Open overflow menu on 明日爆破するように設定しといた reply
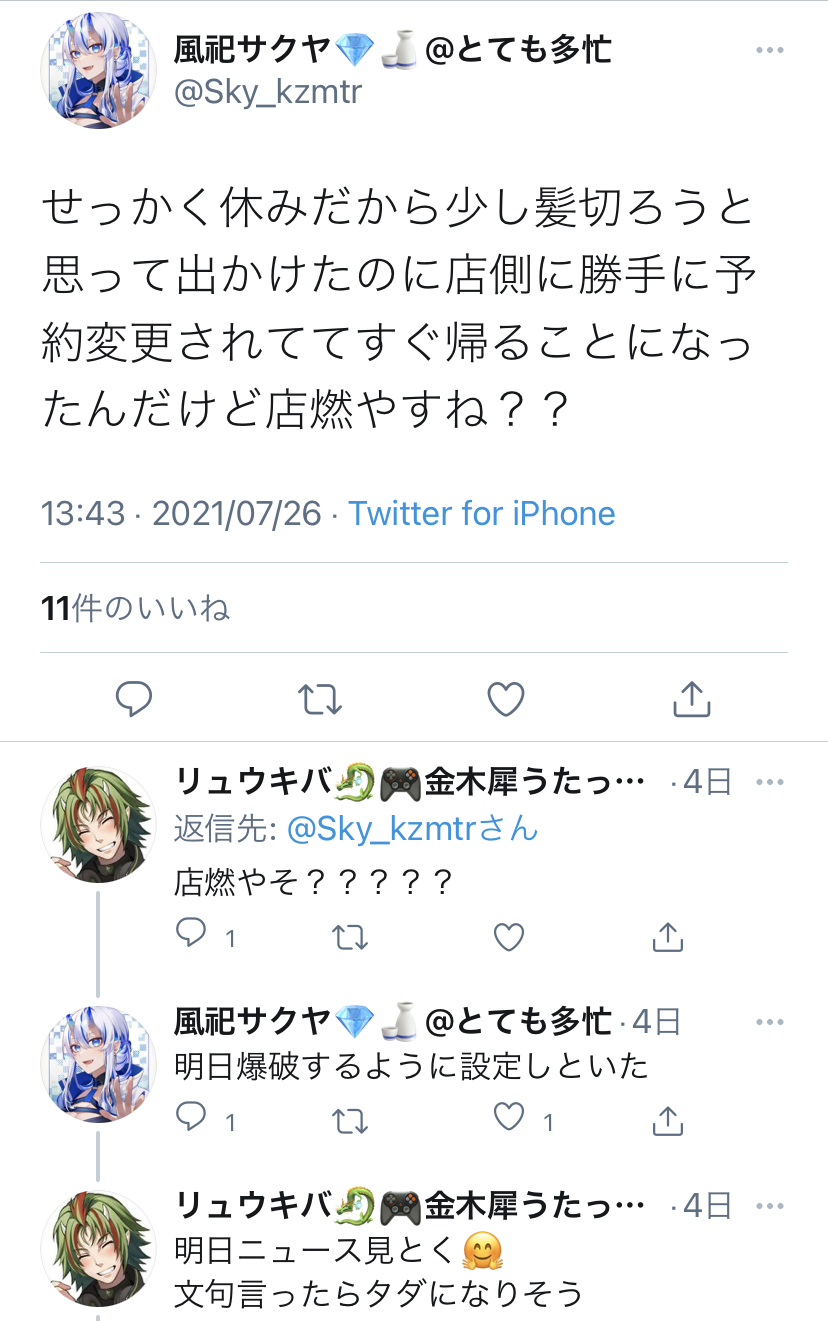The width and height of the screenshot is (828, 1321). pyautogui.click(x=769, y=1022)
